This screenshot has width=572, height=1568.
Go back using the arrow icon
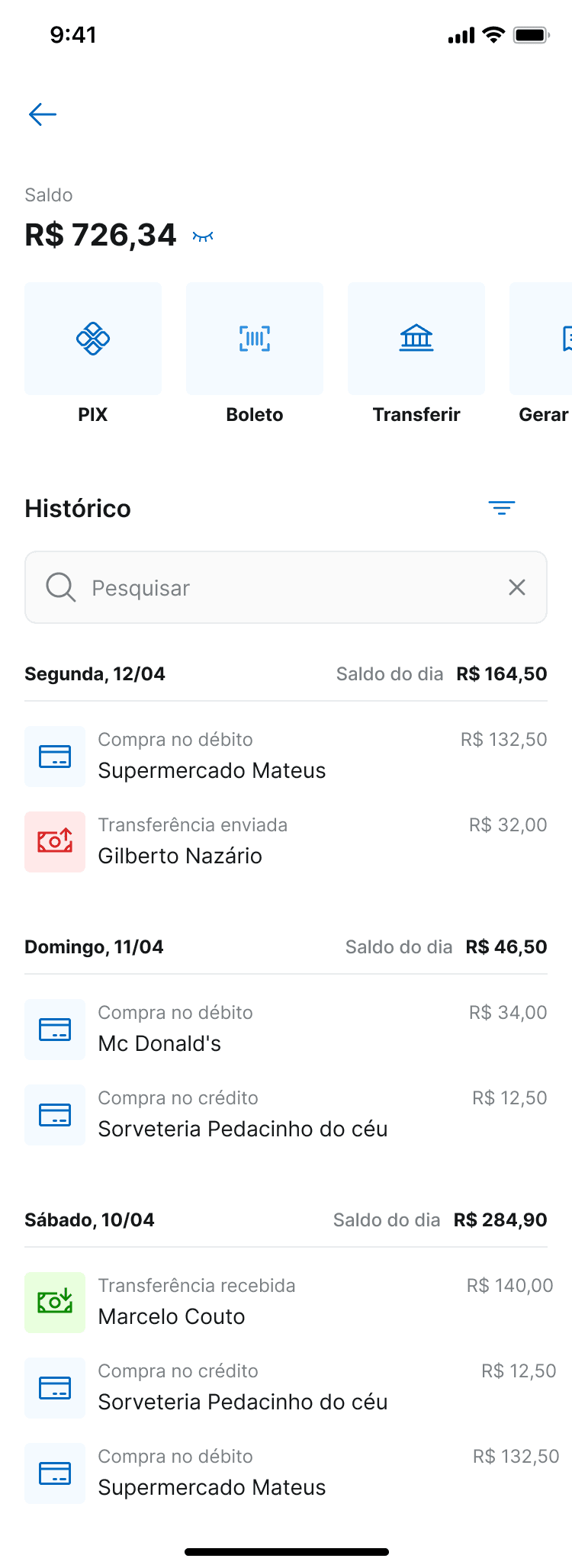coord(43,114)
